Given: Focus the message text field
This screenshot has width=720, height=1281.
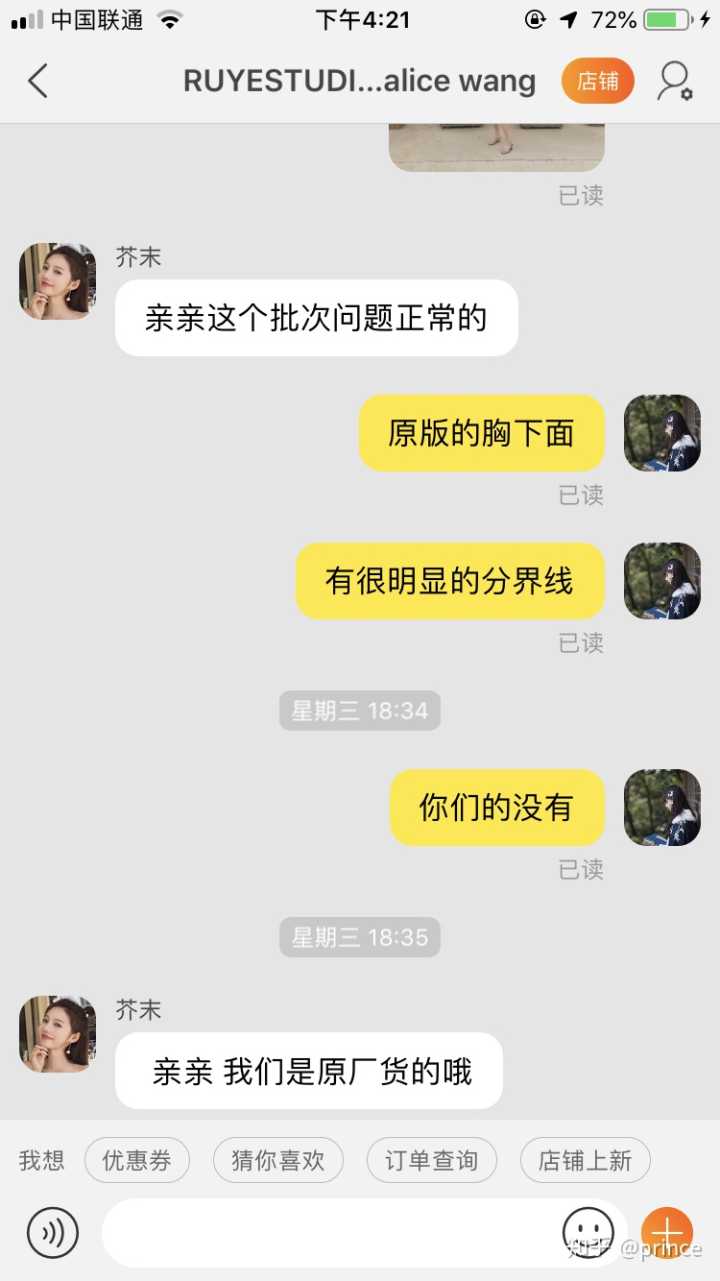Looking at the screenshot, I should tap(330, 1233).
